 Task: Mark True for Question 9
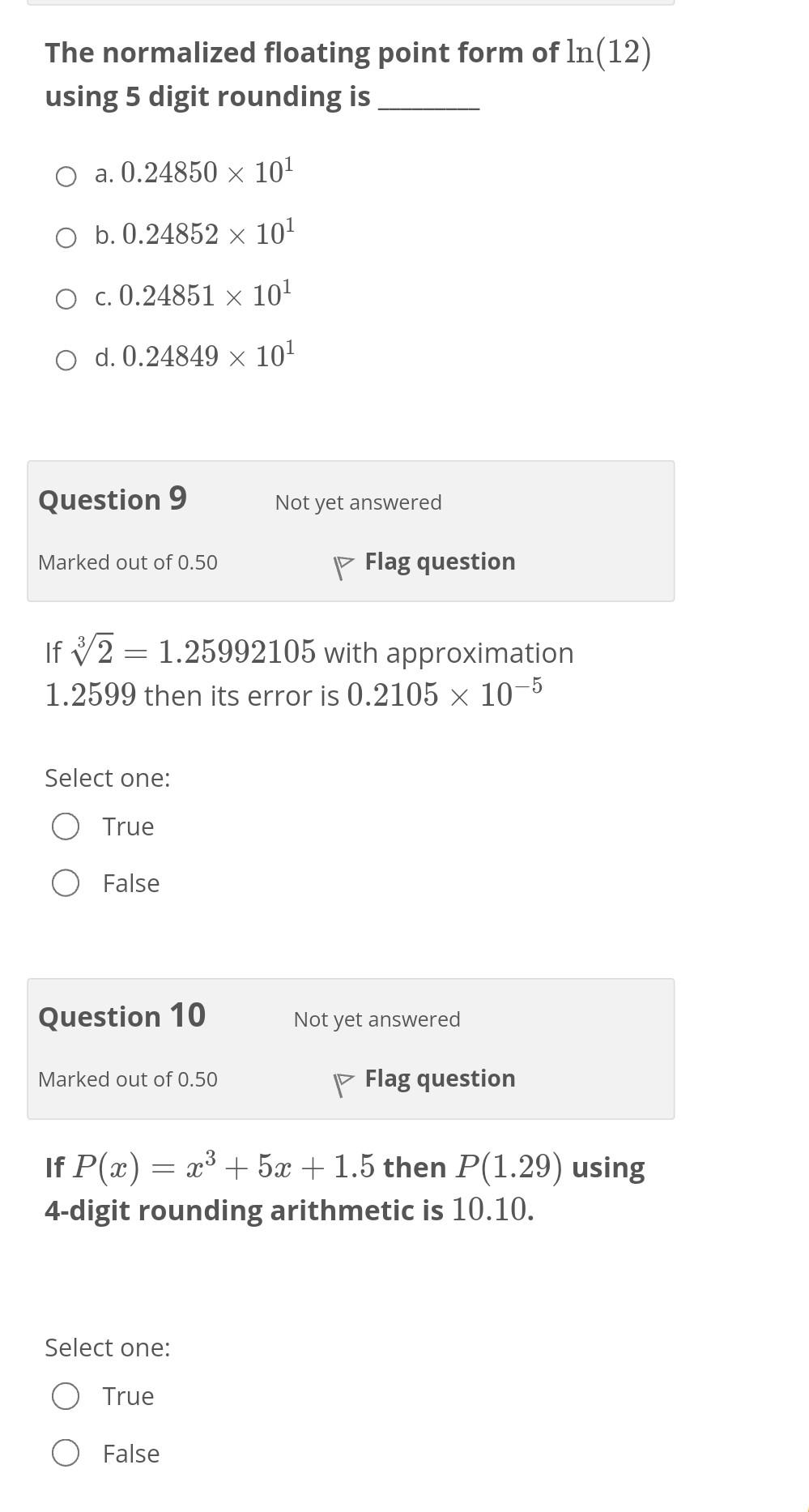pyautogui.click(x=66, y=826)
